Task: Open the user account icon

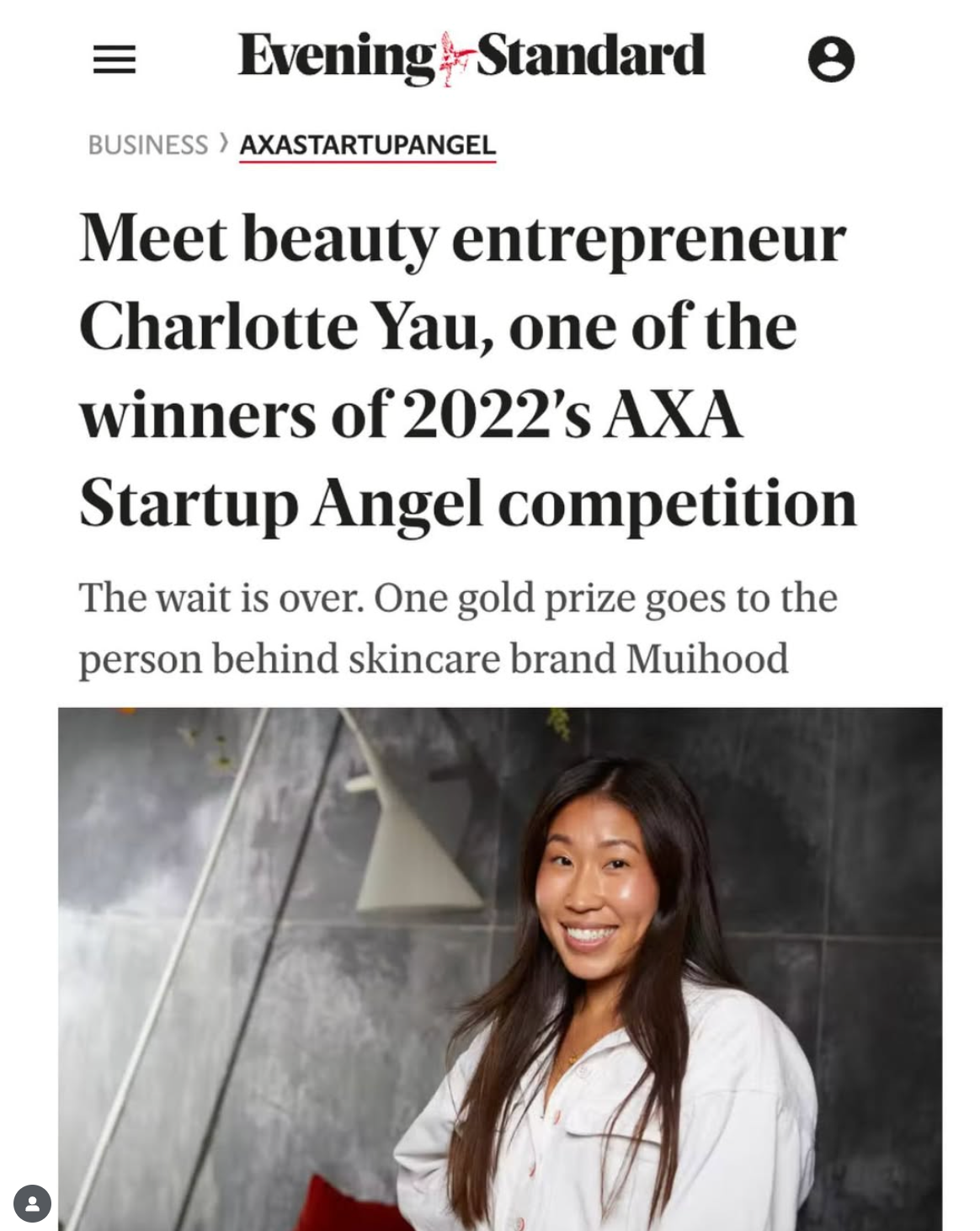Action: click(831, 59)
